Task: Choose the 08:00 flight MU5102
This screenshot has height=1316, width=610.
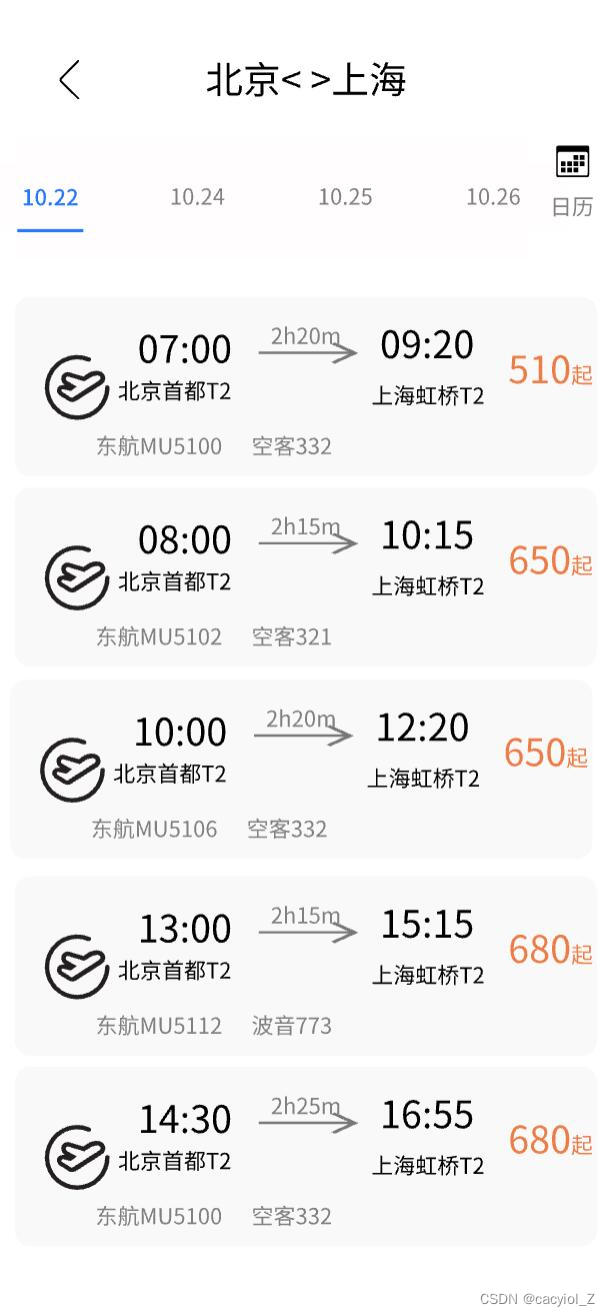Action: point(305,577)
